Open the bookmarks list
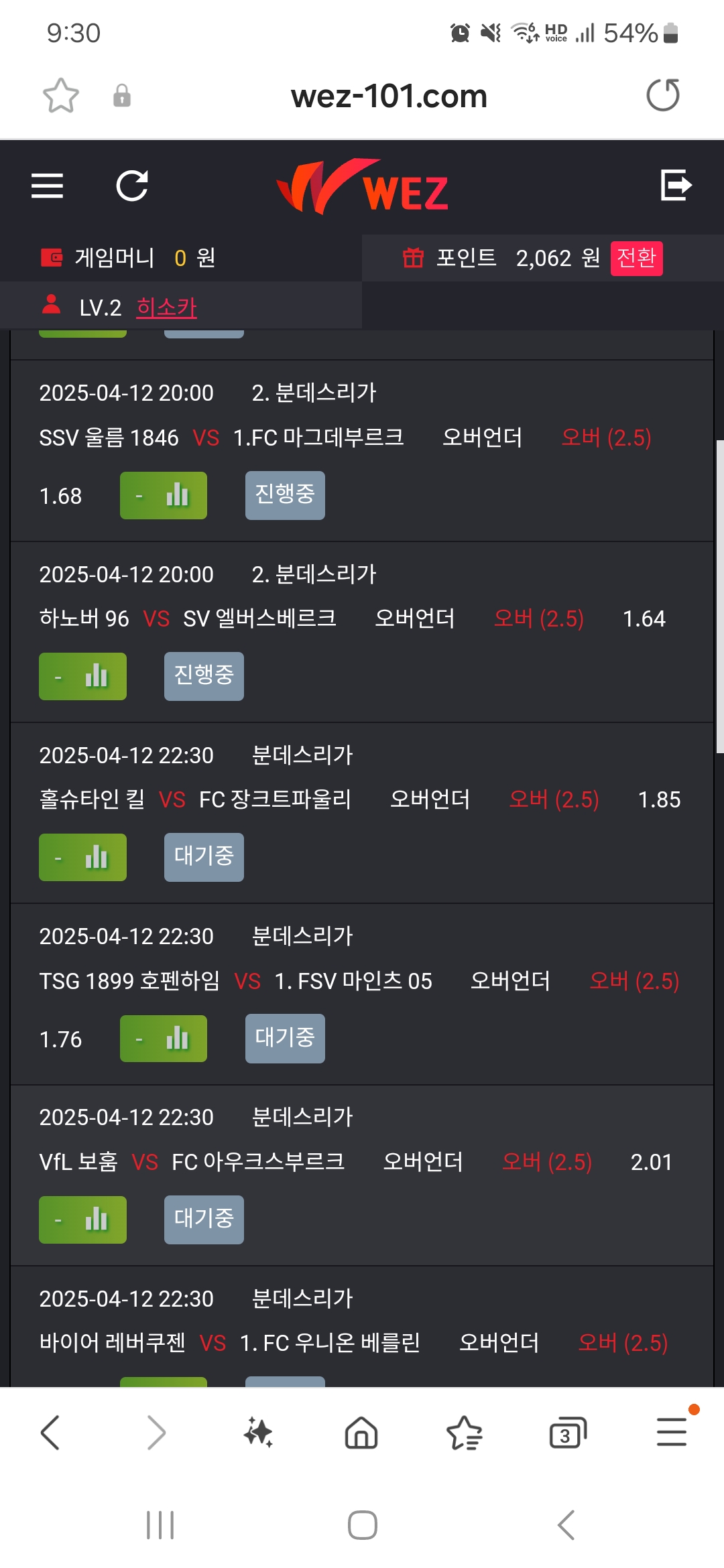This screenshot has width=724, height=1568. click(x=464, y=1433)
